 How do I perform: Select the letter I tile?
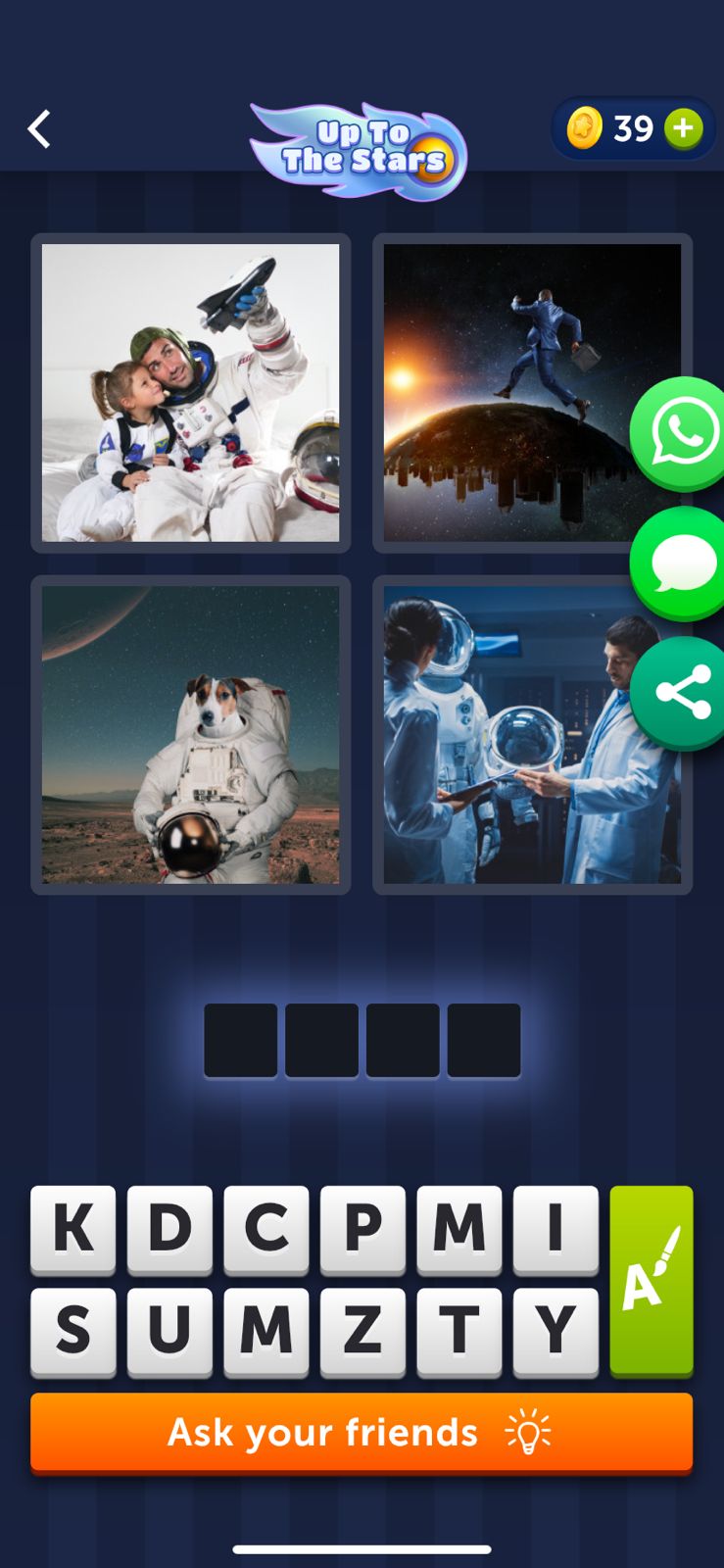click(555, 1227)
